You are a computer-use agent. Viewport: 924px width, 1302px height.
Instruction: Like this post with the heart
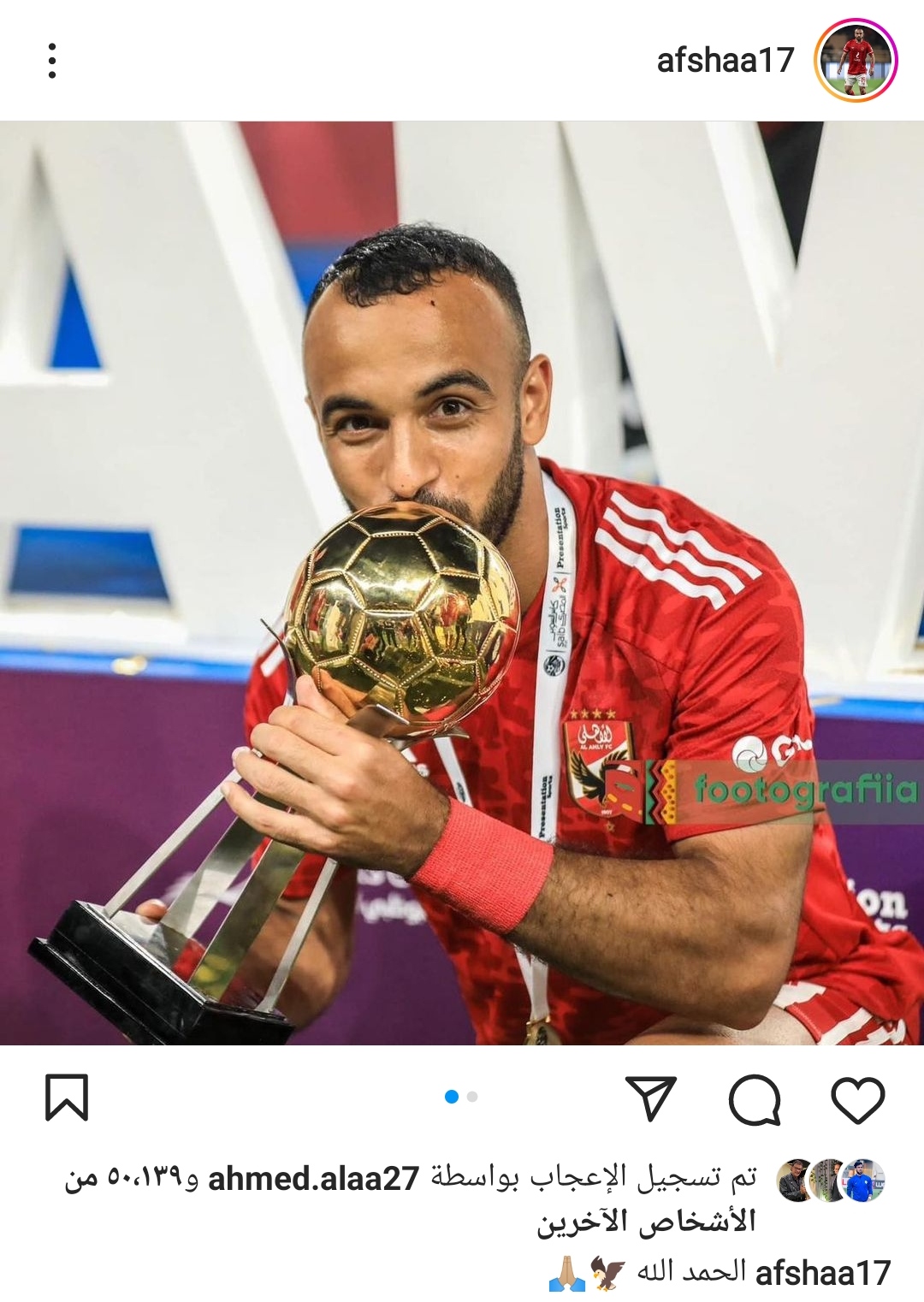point(857,1099)
